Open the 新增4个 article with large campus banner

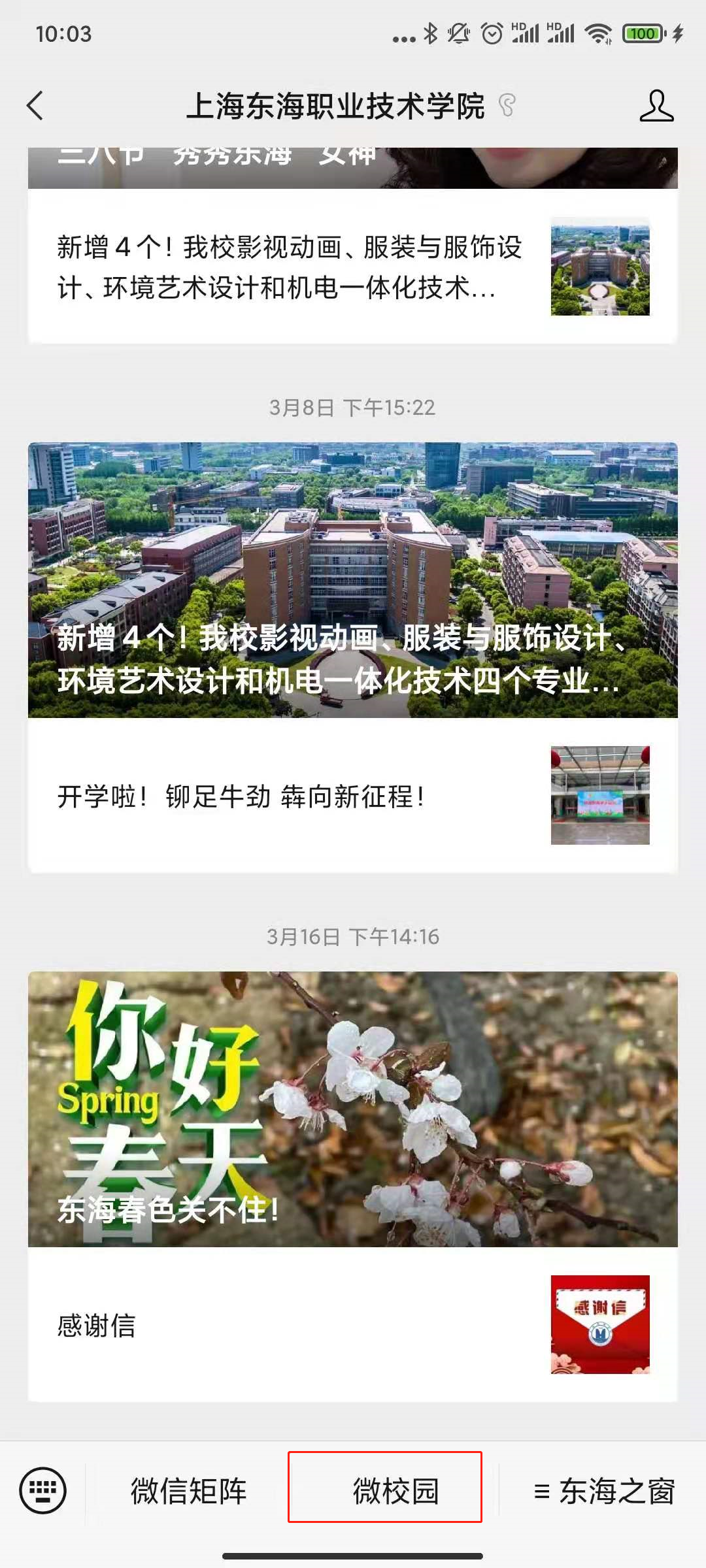[353, 580]
